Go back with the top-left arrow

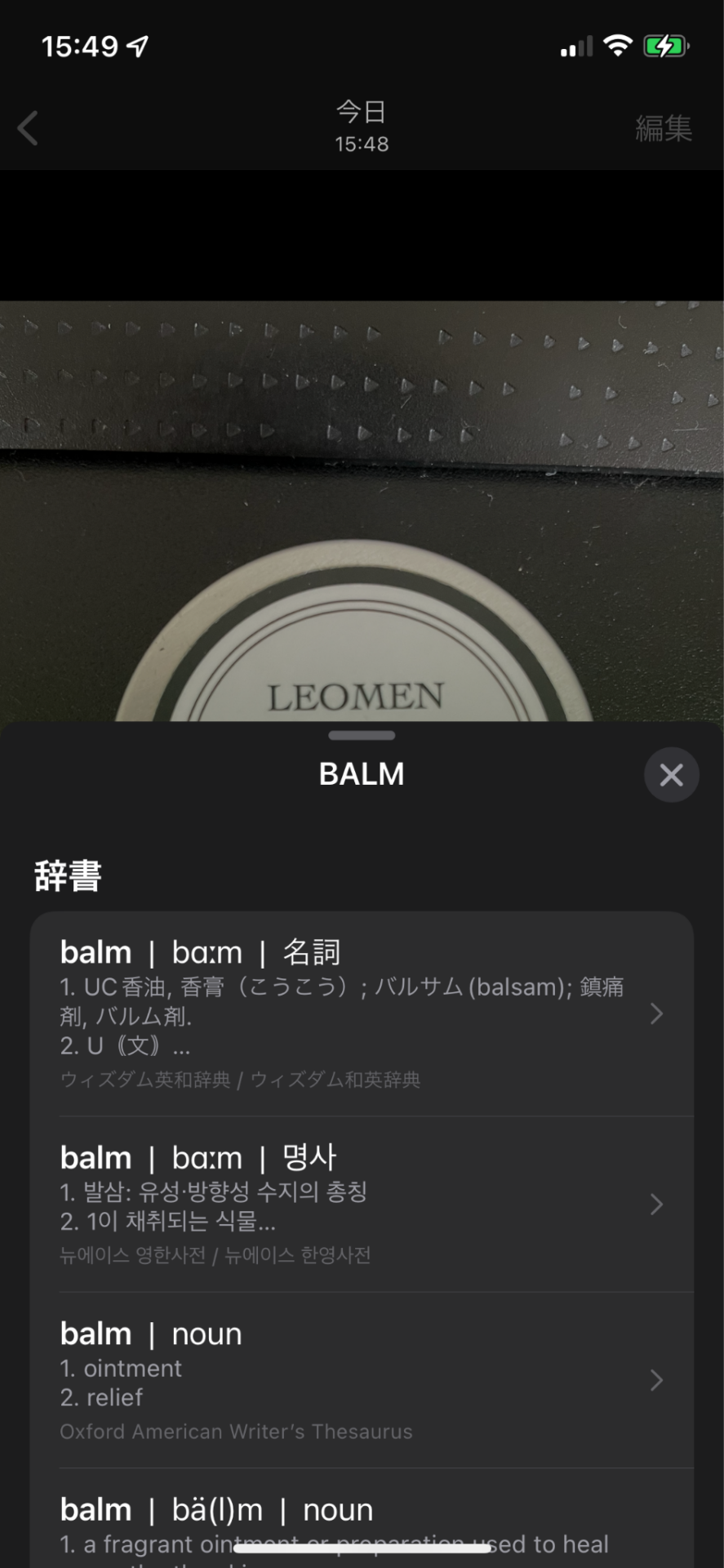coord(29,128)
